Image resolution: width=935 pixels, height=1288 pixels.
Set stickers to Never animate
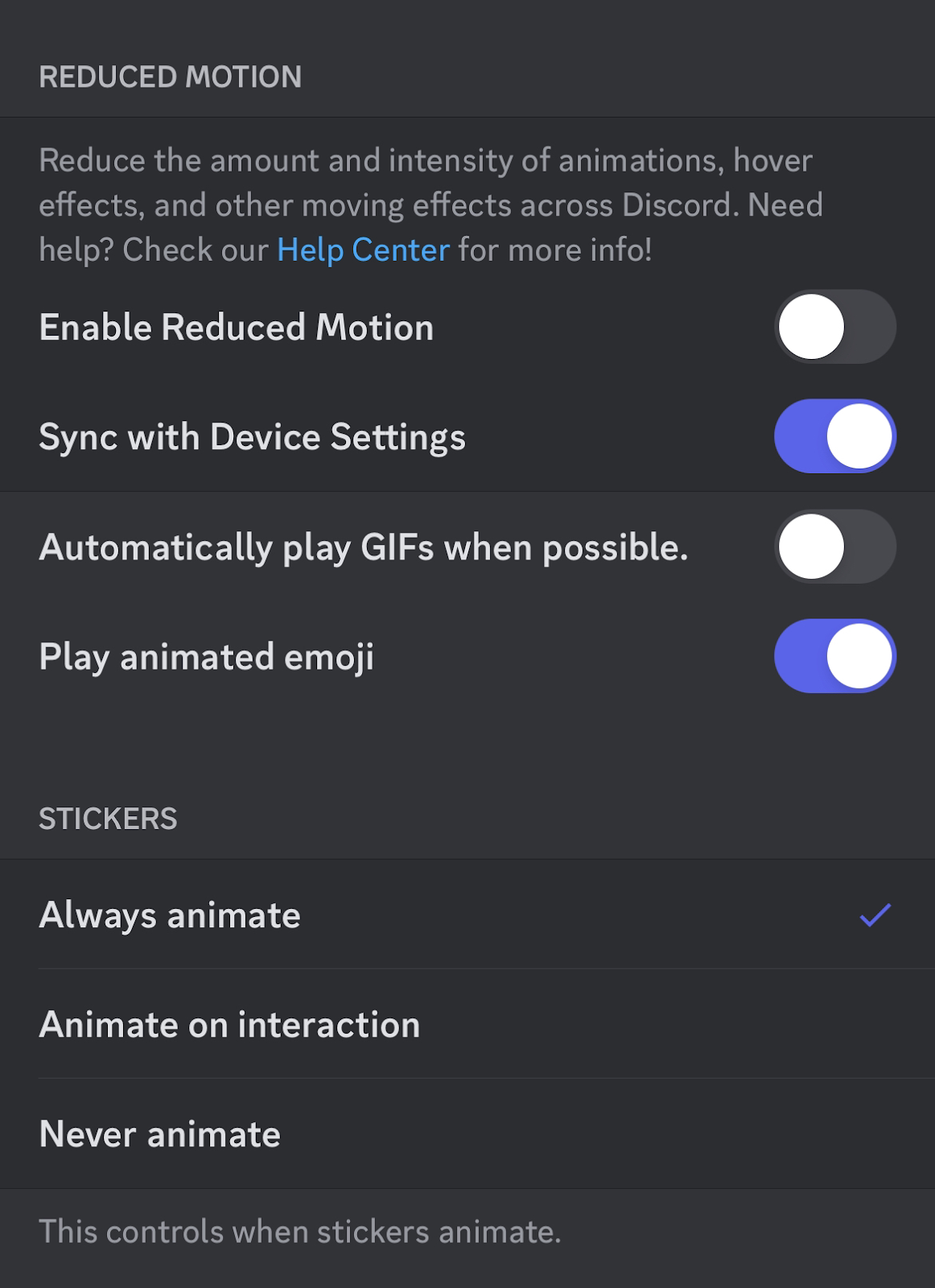[467, 1134]
